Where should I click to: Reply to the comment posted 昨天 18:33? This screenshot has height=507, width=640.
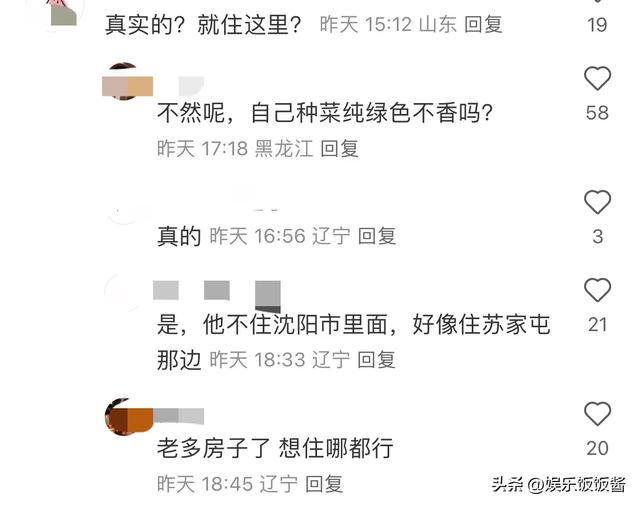tap(377, 359)
